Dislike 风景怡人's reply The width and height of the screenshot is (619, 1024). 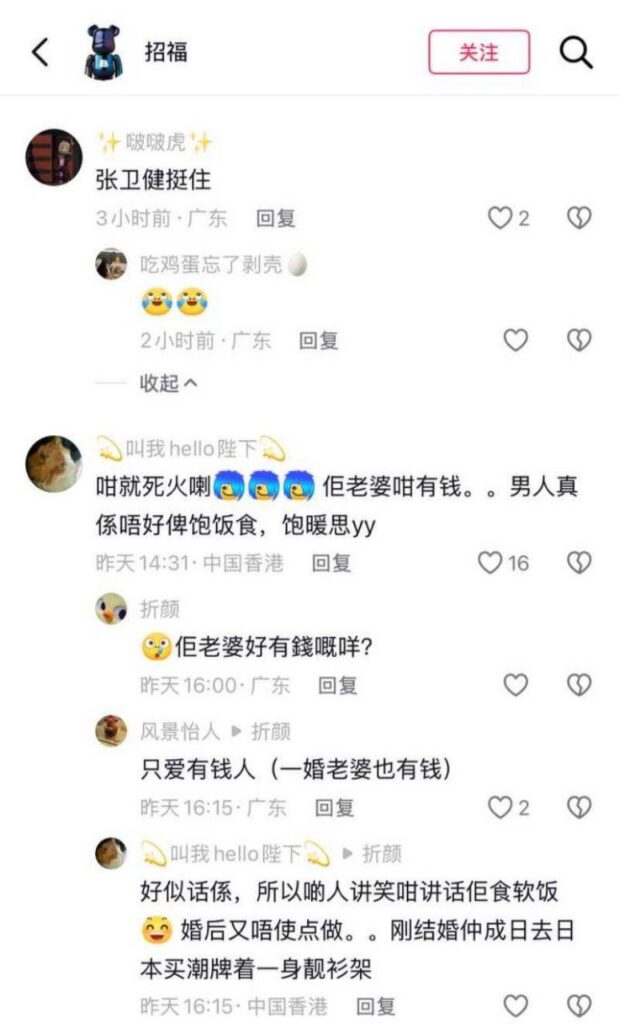[x=579, y=807]
